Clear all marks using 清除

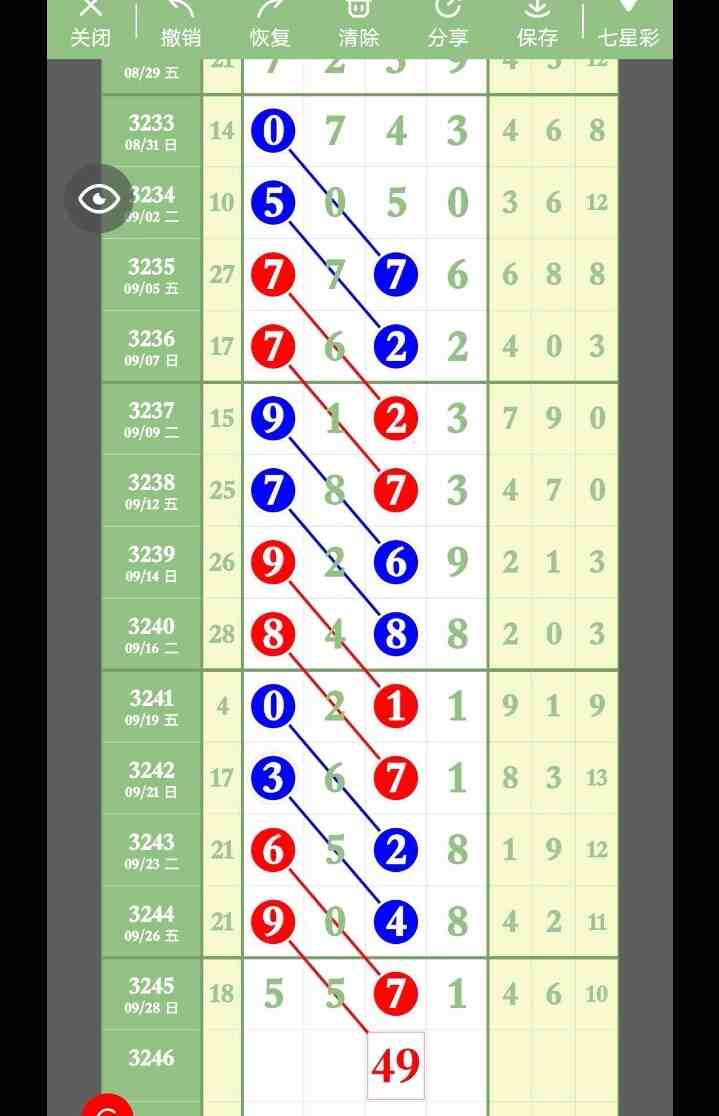tap(358, 24)
